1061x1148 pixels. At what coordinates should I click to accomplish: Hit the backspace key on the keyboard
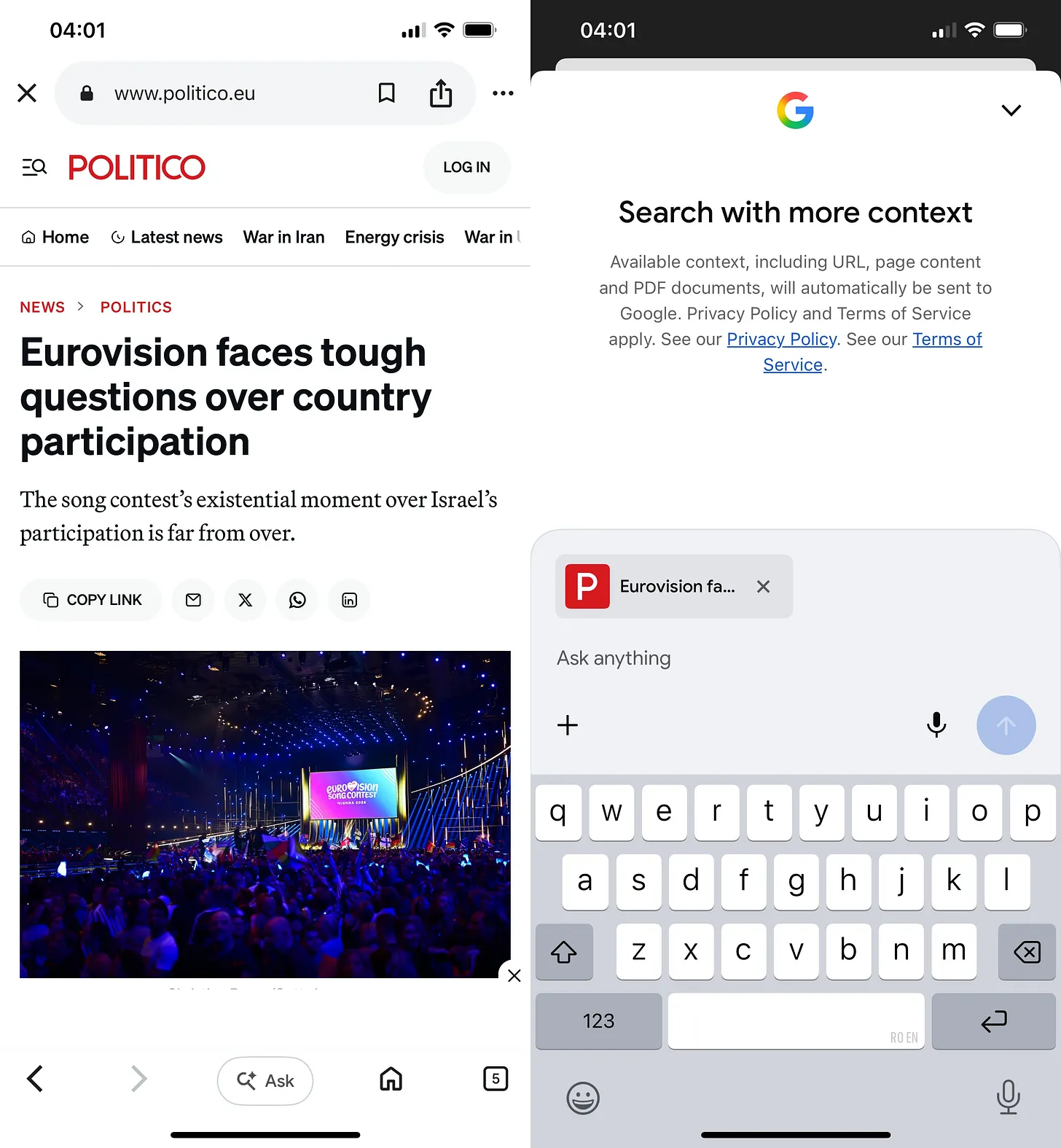pos(1027,952)
